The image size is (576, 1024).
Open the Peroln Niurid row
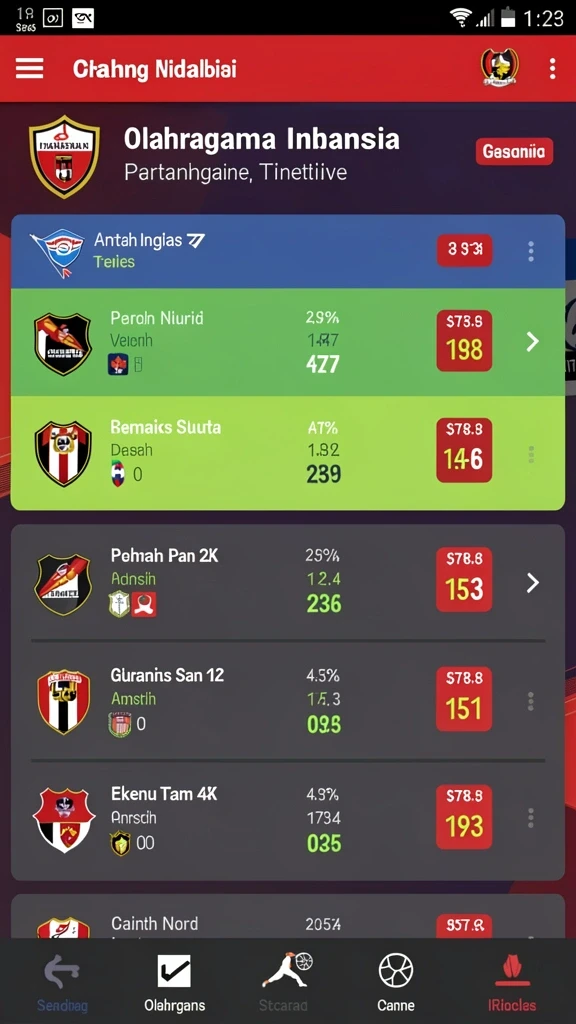click(x=288, y=342)
